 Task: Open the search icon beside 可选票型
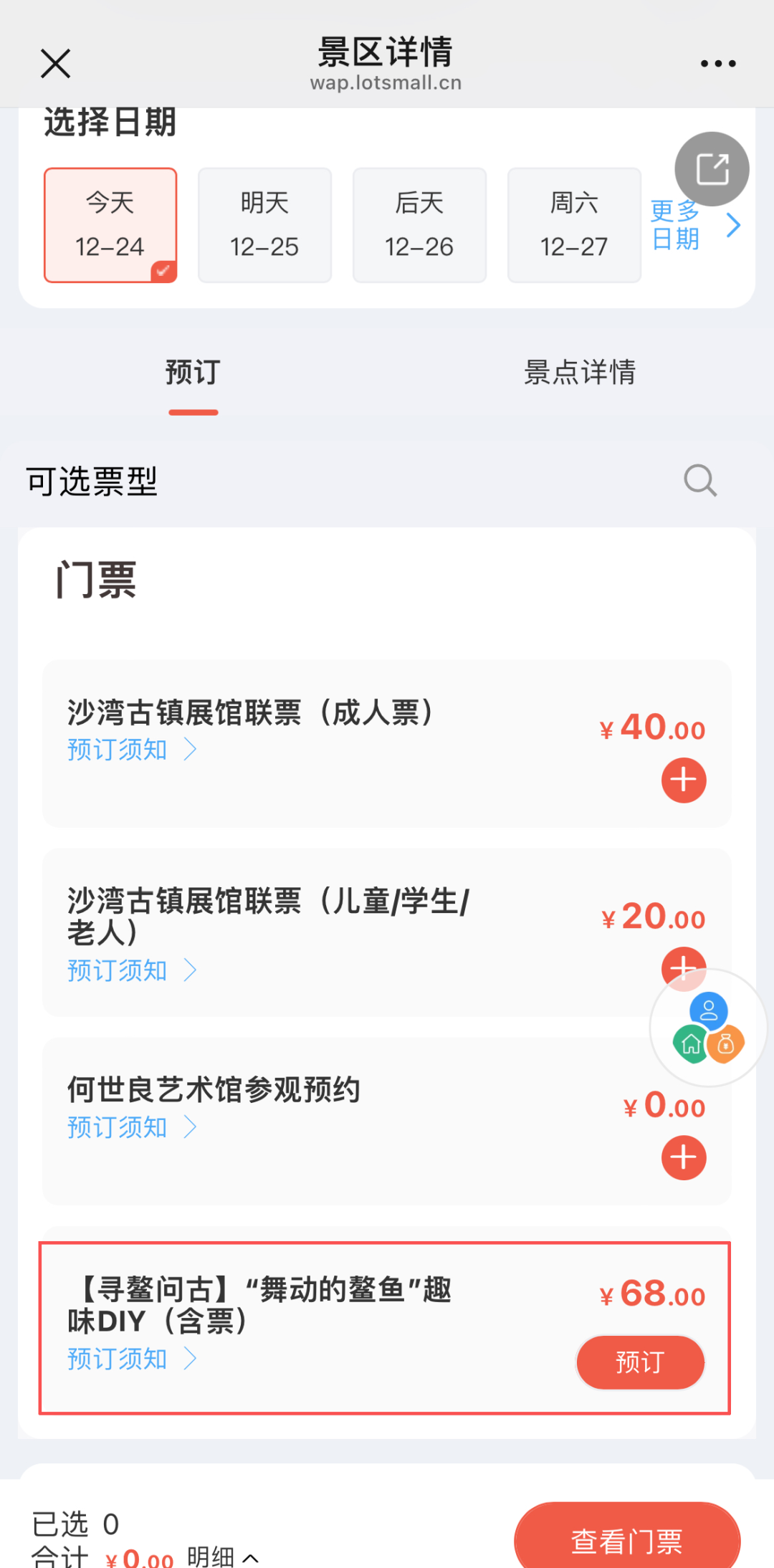[x=699, y=480]
